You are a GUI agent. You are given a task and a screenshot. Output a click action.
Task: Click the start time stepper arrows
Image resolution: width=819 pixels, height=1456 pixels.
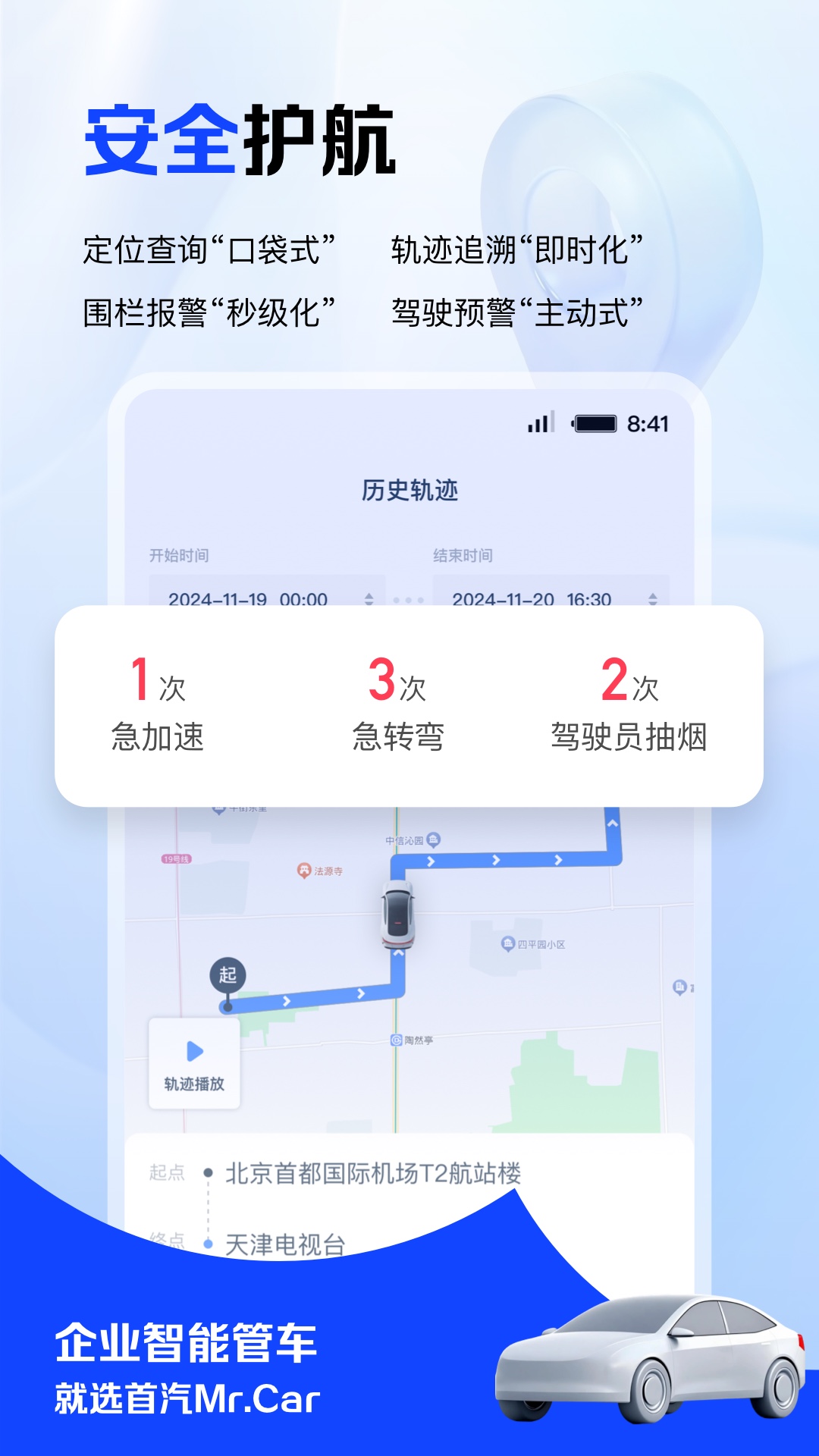click(371, 599)
